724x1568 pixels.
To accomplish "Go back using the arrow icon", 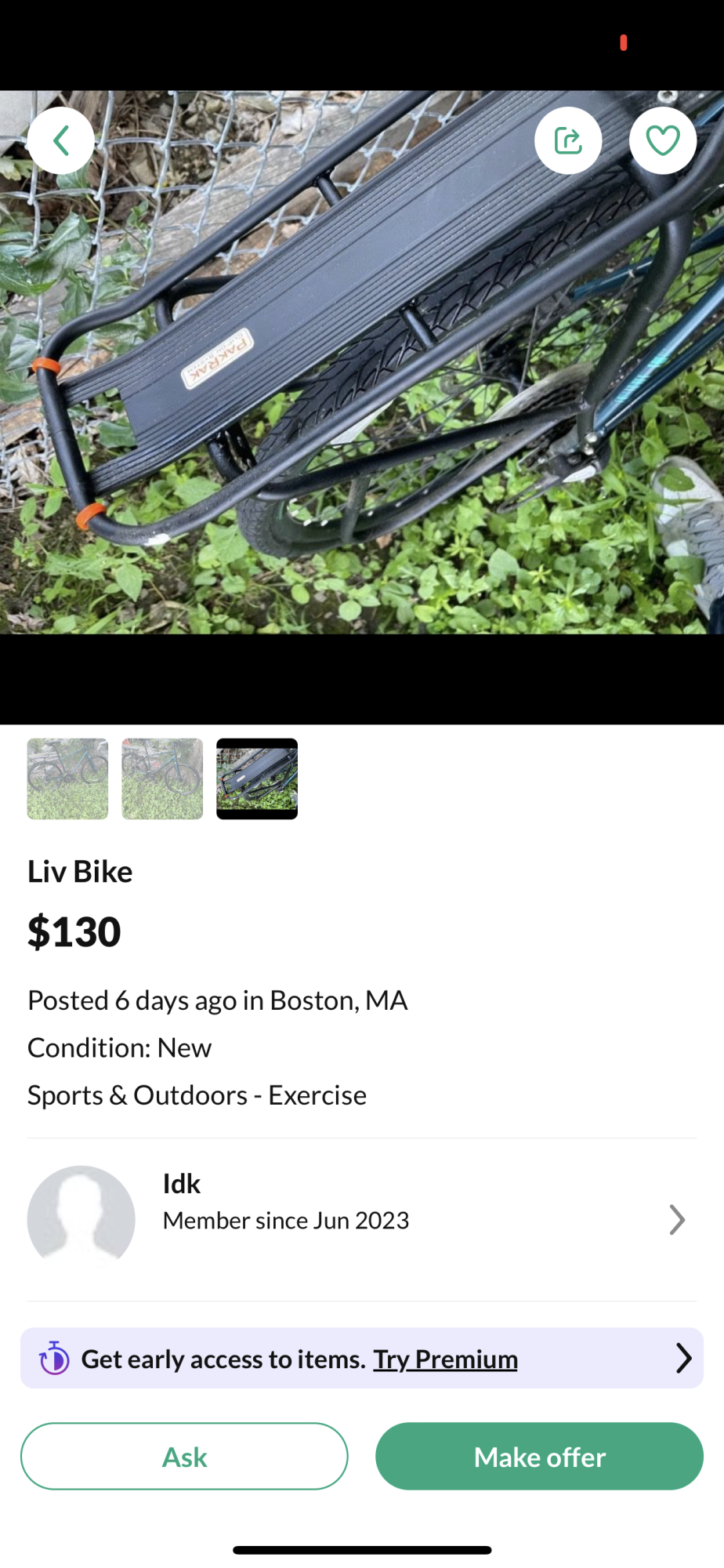I will [61, 141].
